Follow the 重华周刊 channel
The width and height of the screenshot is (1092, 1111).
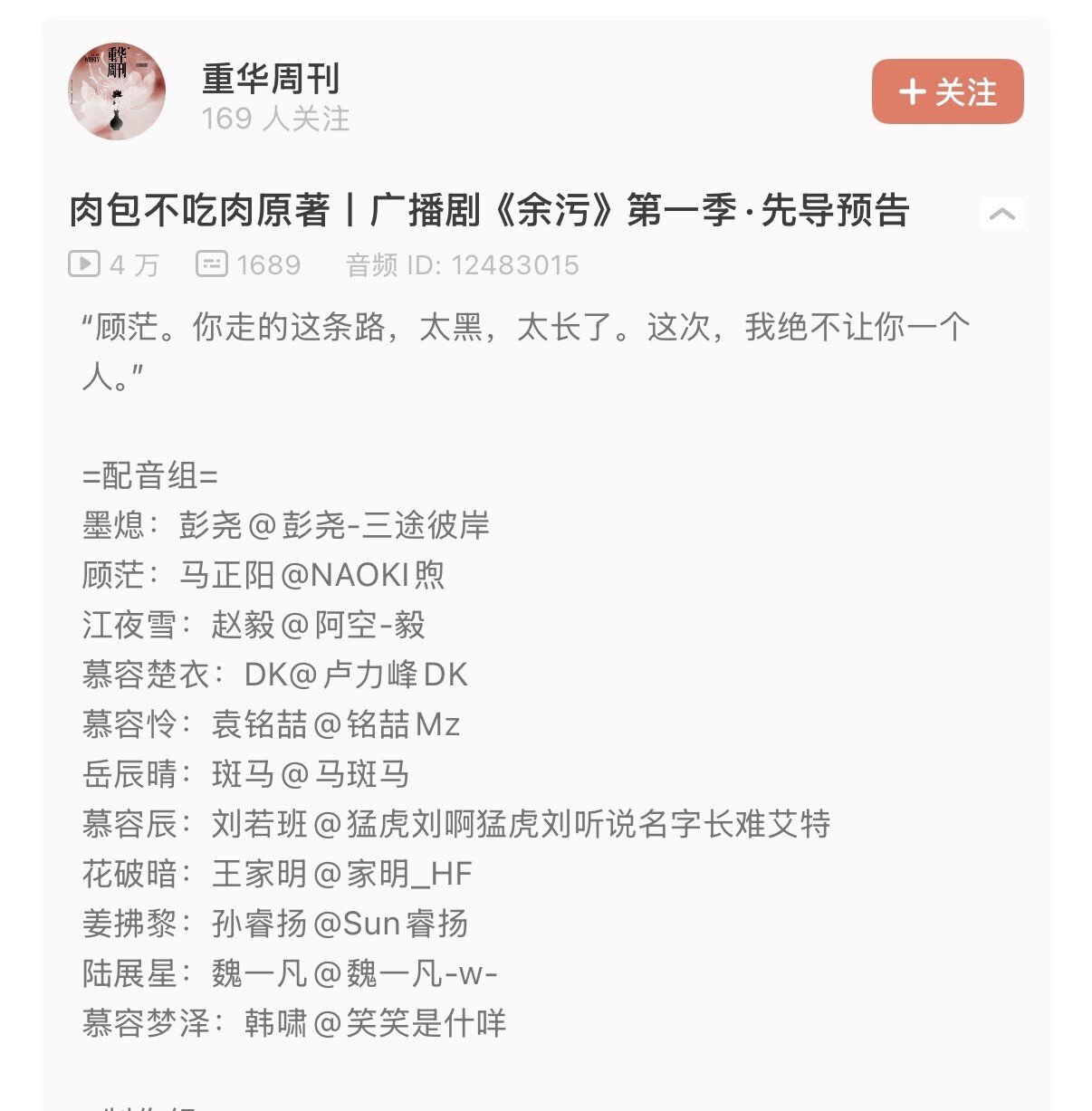point(947,91)
